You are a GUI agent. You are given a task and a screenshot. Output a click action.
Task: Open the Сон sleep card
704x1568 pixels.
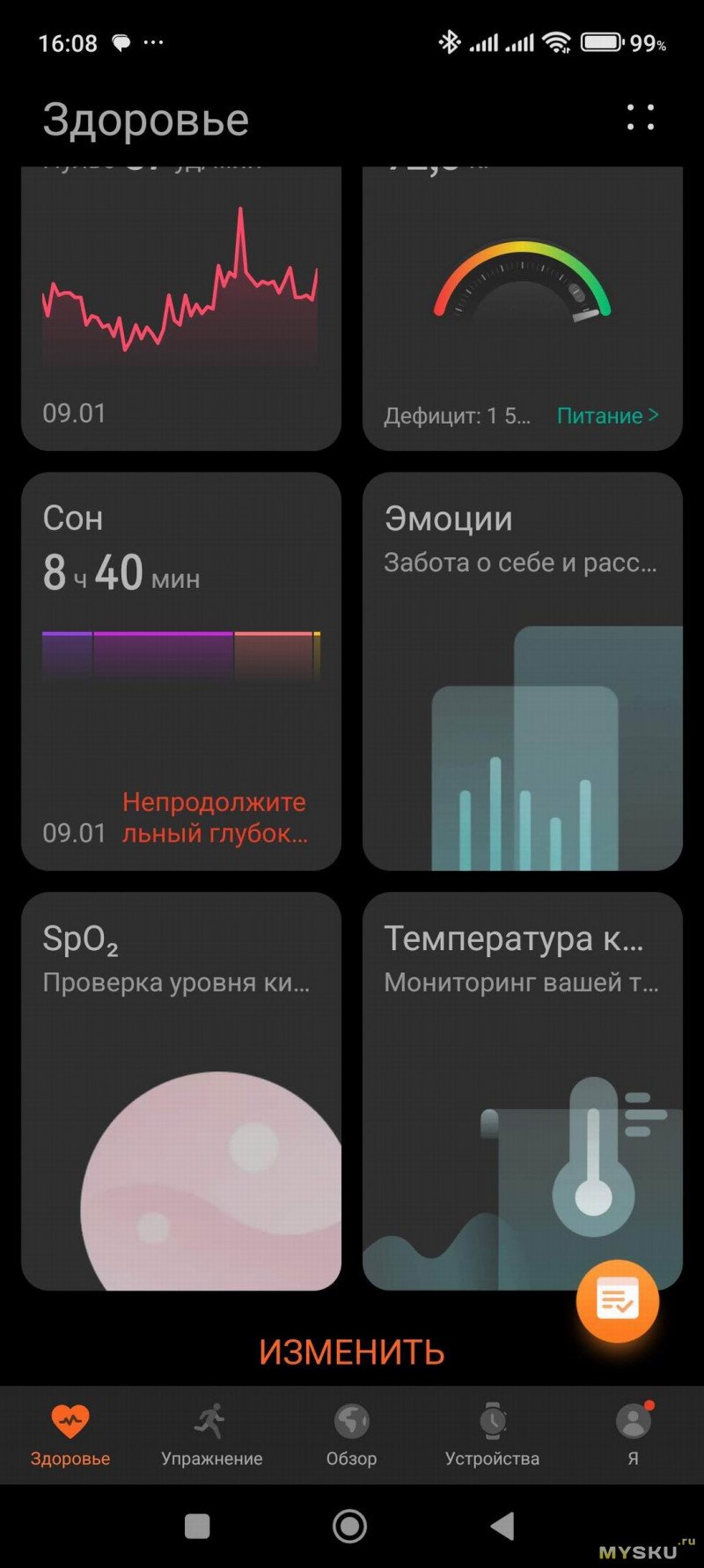(x=180, y=671)
